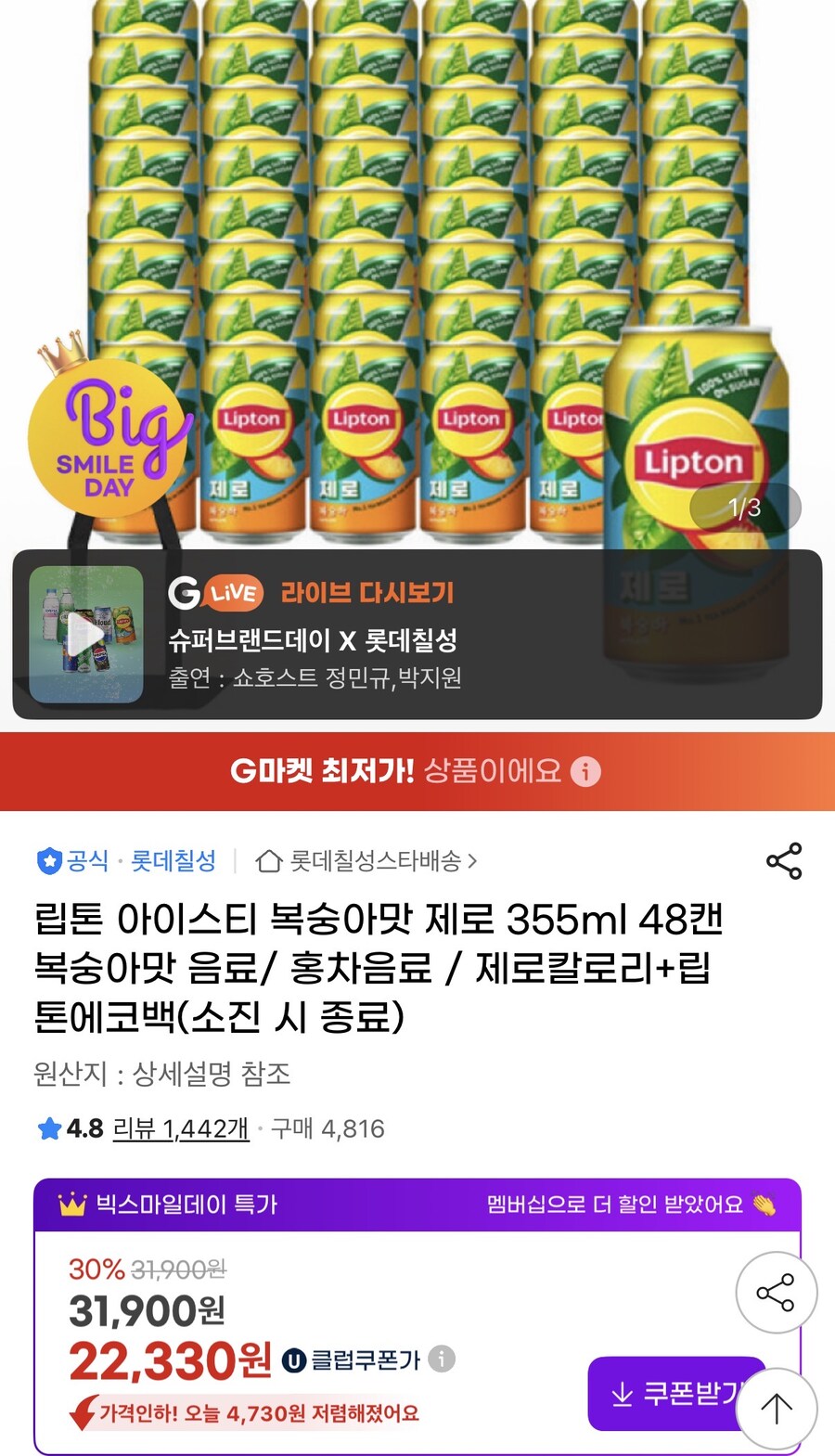Tap the star icon beside the 4.8 rating
This screenshot has height=1456, width=835.
pos(45,1128)
